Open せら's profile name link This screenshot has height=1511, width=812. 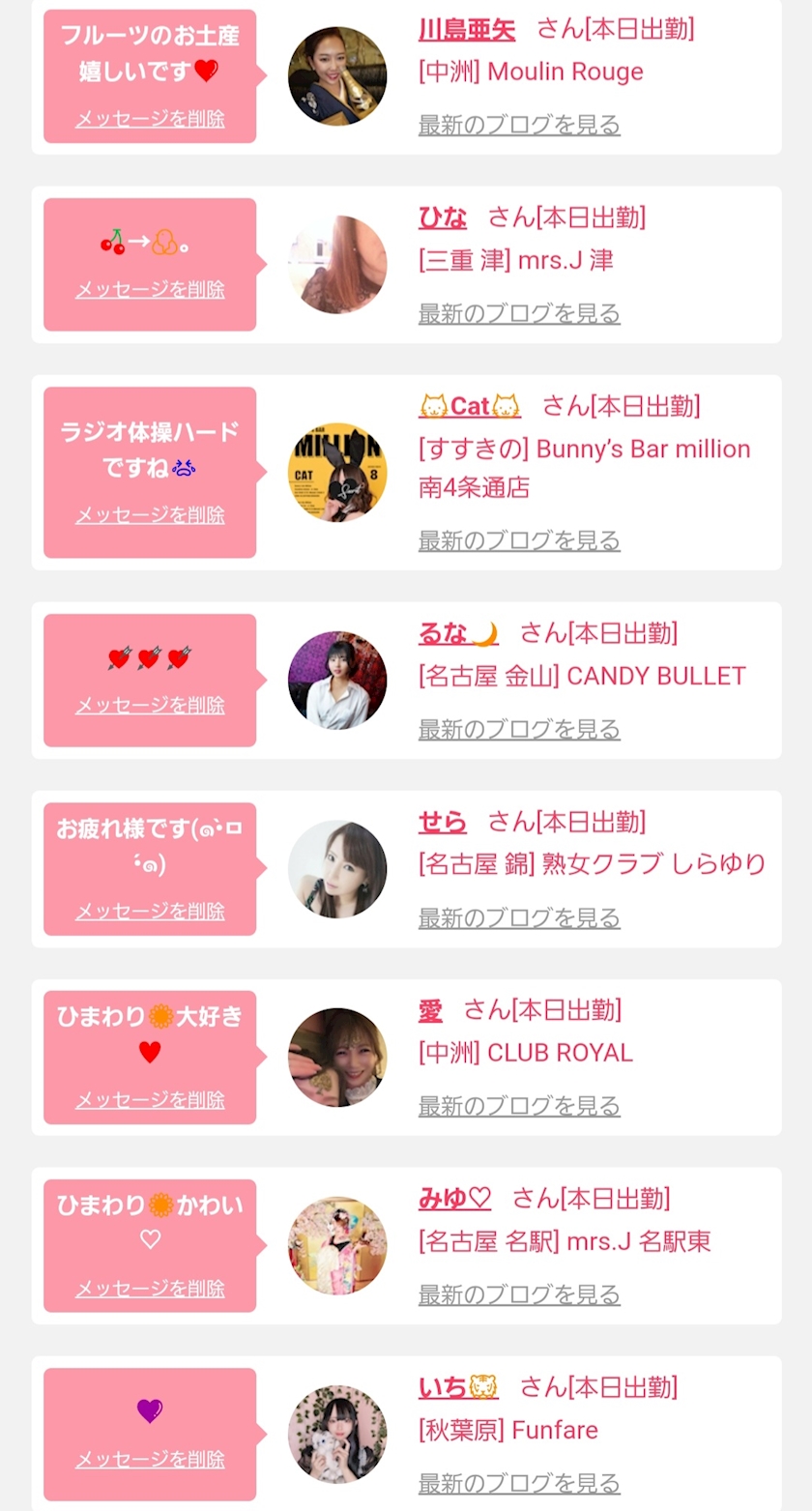443,822
